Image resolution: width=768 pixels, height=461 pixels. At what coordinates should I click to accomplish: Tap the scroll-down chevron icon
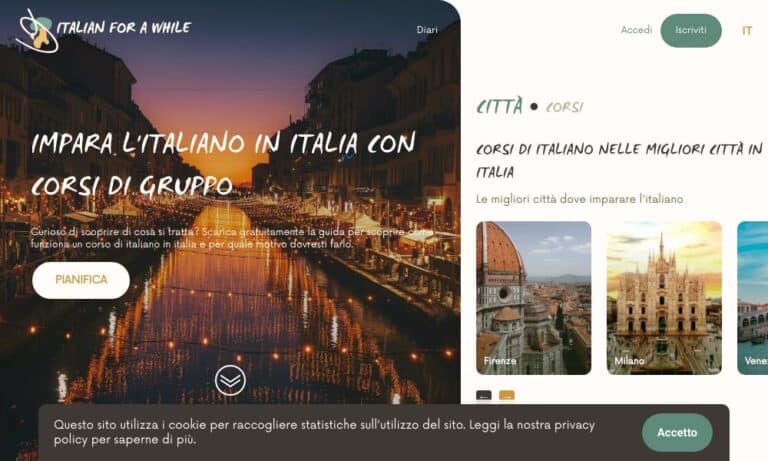(230, 380)
